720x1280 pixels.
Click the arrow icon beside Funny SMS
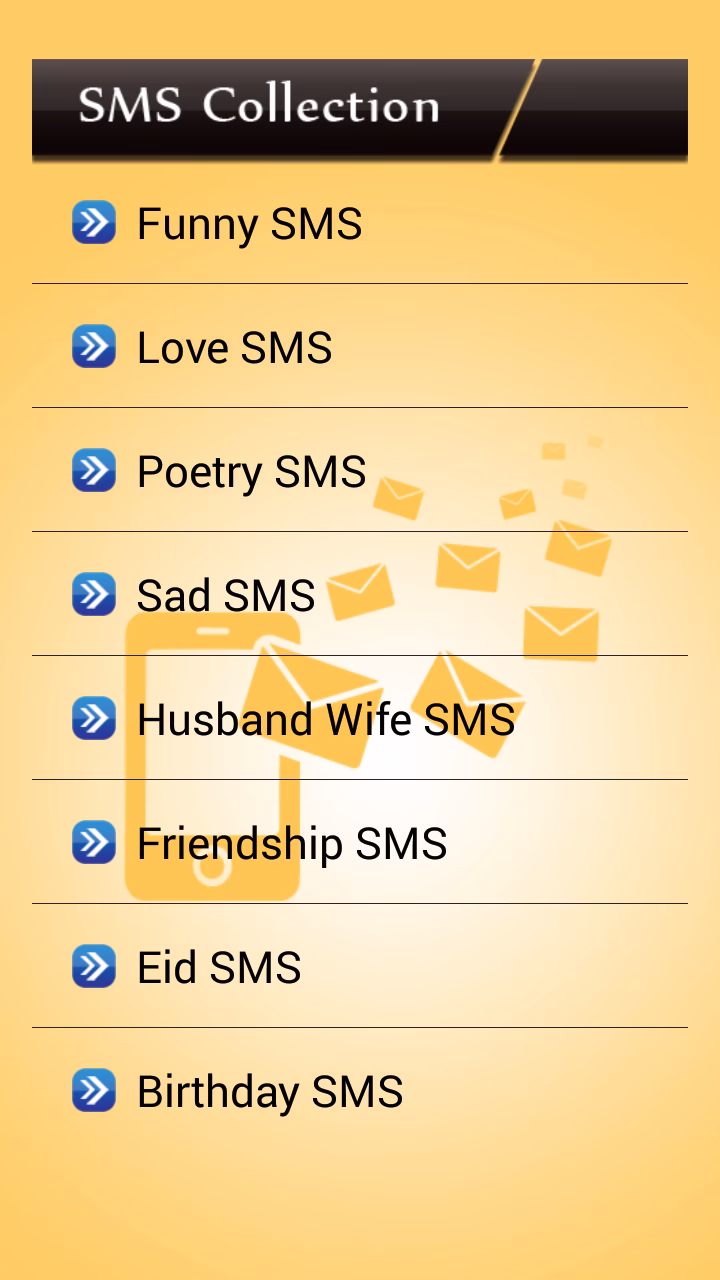pos(94,222)
